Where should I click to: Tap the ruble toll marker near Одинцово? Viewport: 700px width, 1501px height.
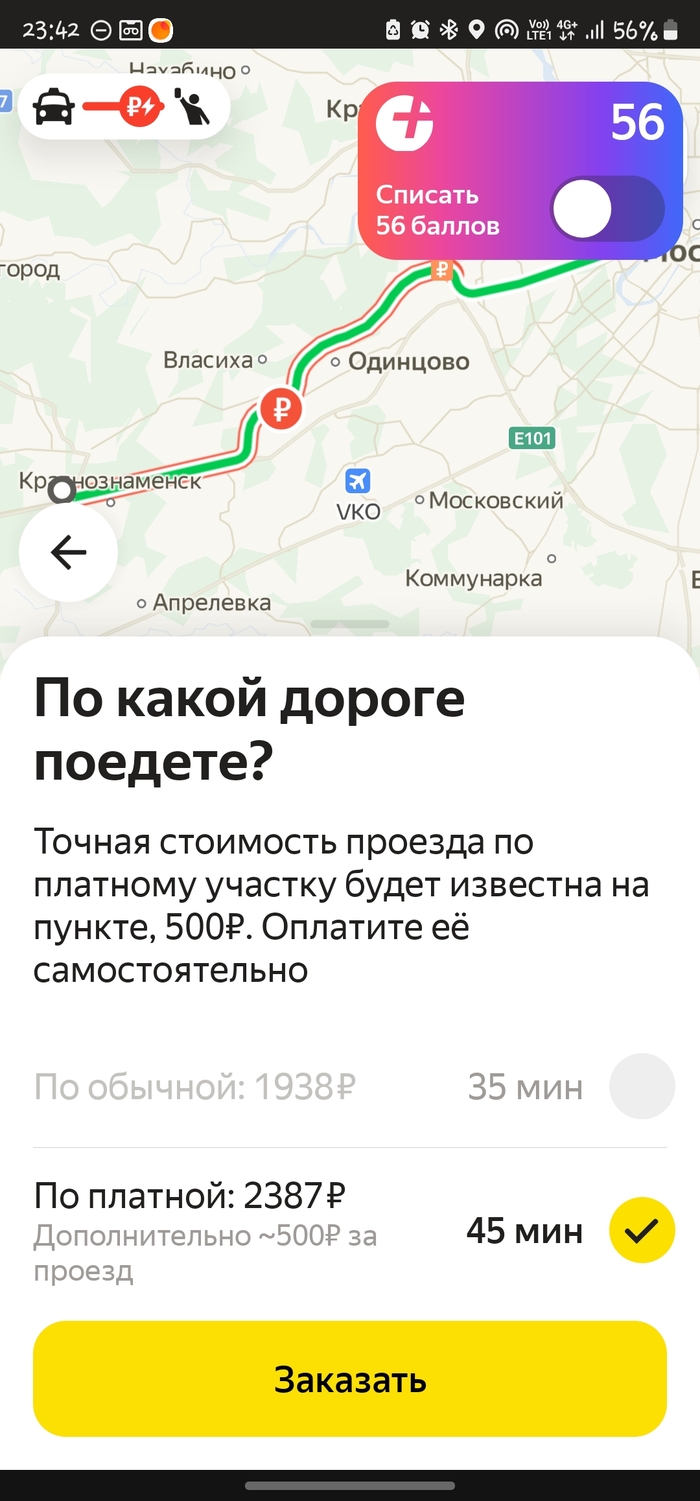[281, 408]
